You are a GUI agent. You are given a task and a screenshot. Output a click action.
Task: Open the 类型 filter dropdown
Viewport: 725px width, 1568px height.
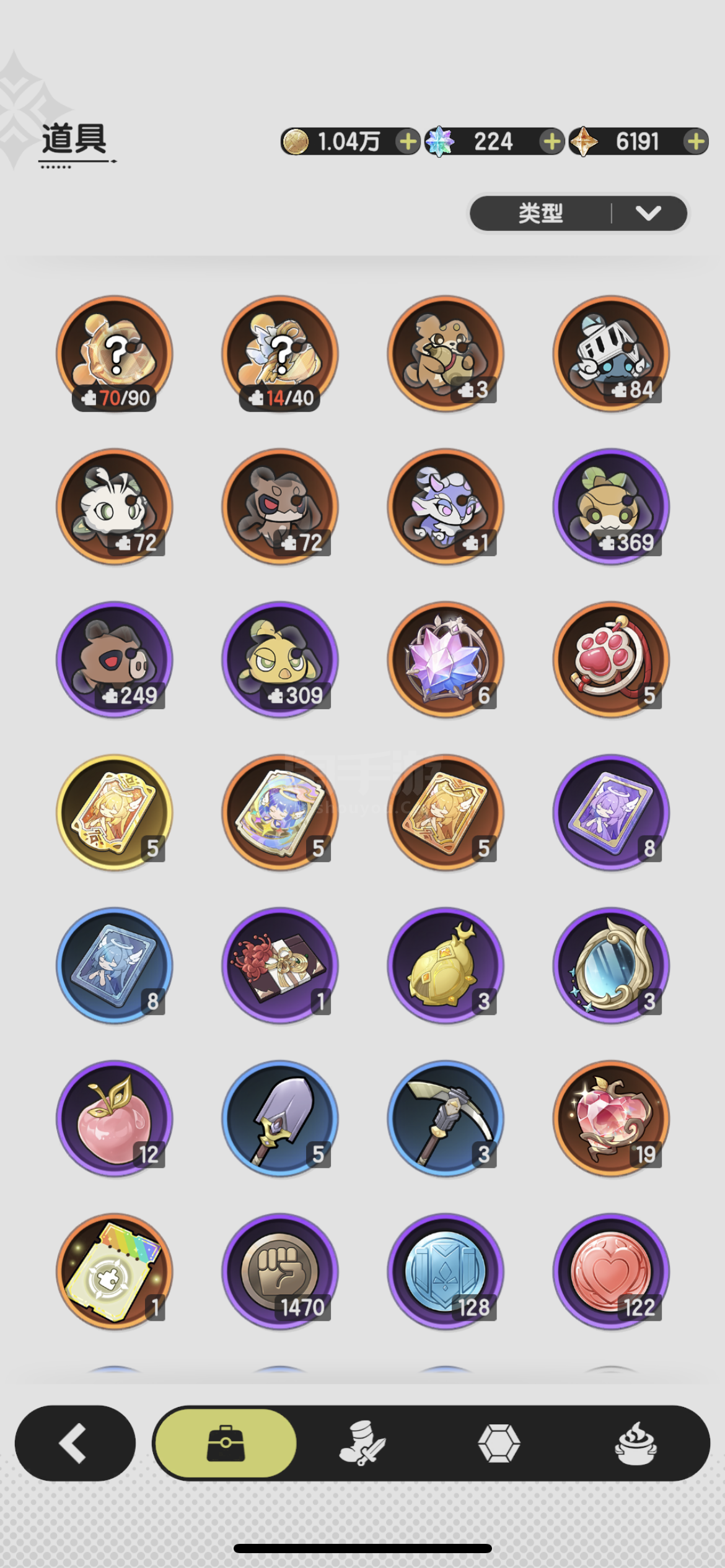click(578, 214)
